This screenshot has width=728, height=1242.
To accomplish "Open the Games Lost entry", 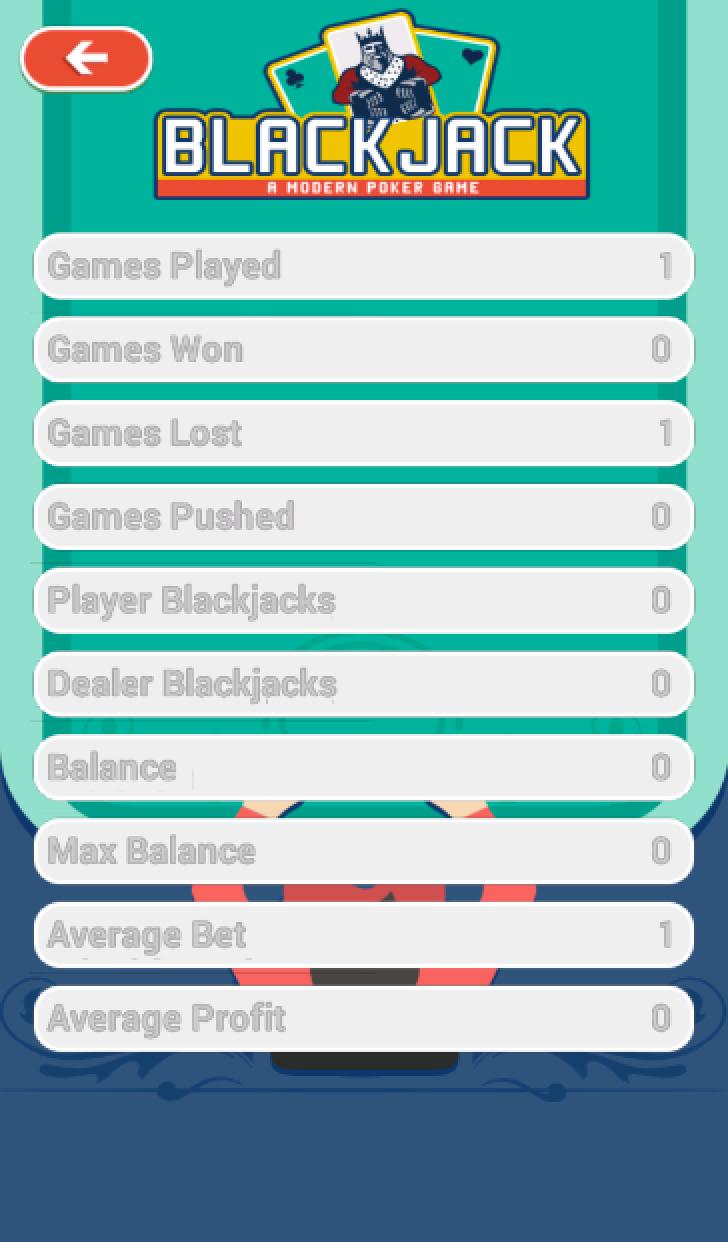I will pos(363,433).
